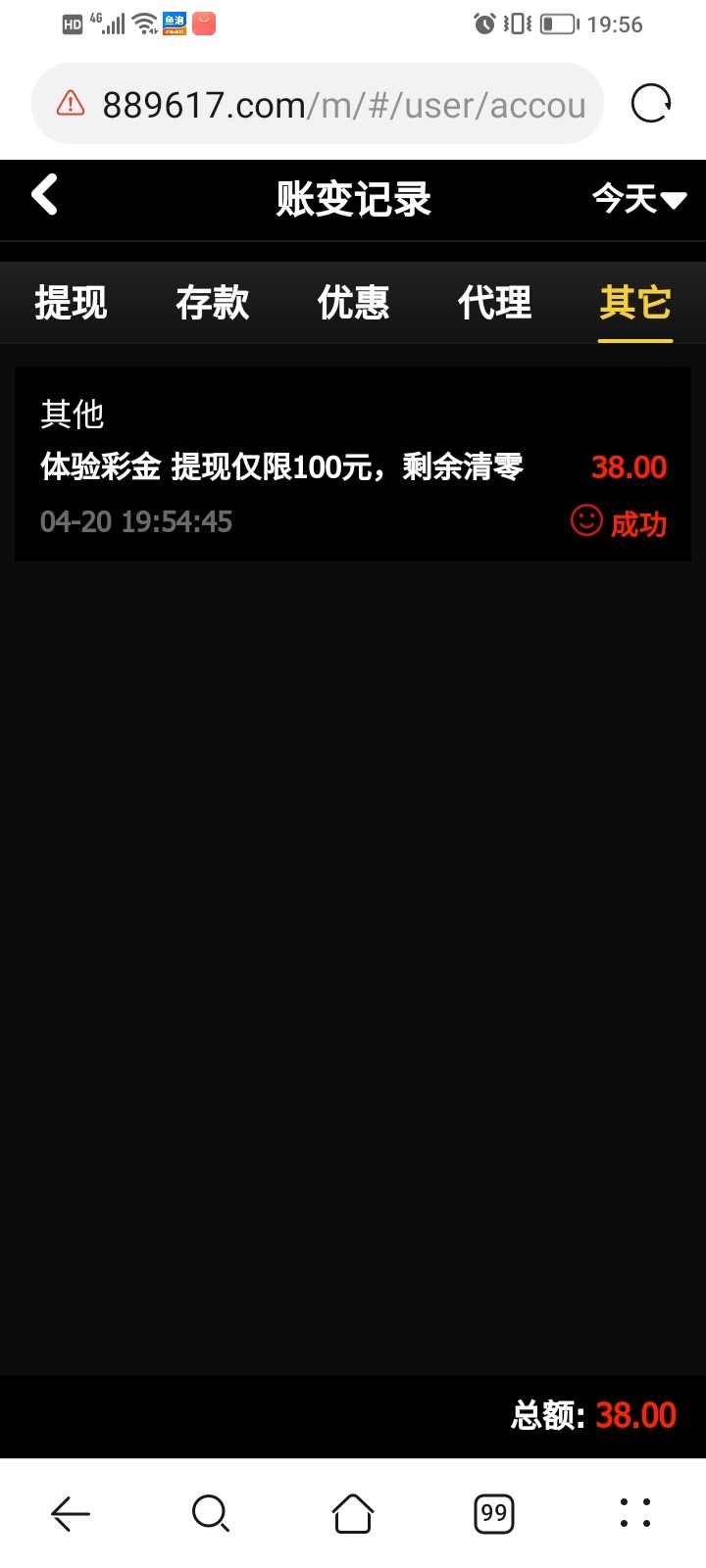The height and width of the screenshot is (1568, 706).
Task: Go to the browser home page
Action: pyautogui.click(x=353, y=1513)
